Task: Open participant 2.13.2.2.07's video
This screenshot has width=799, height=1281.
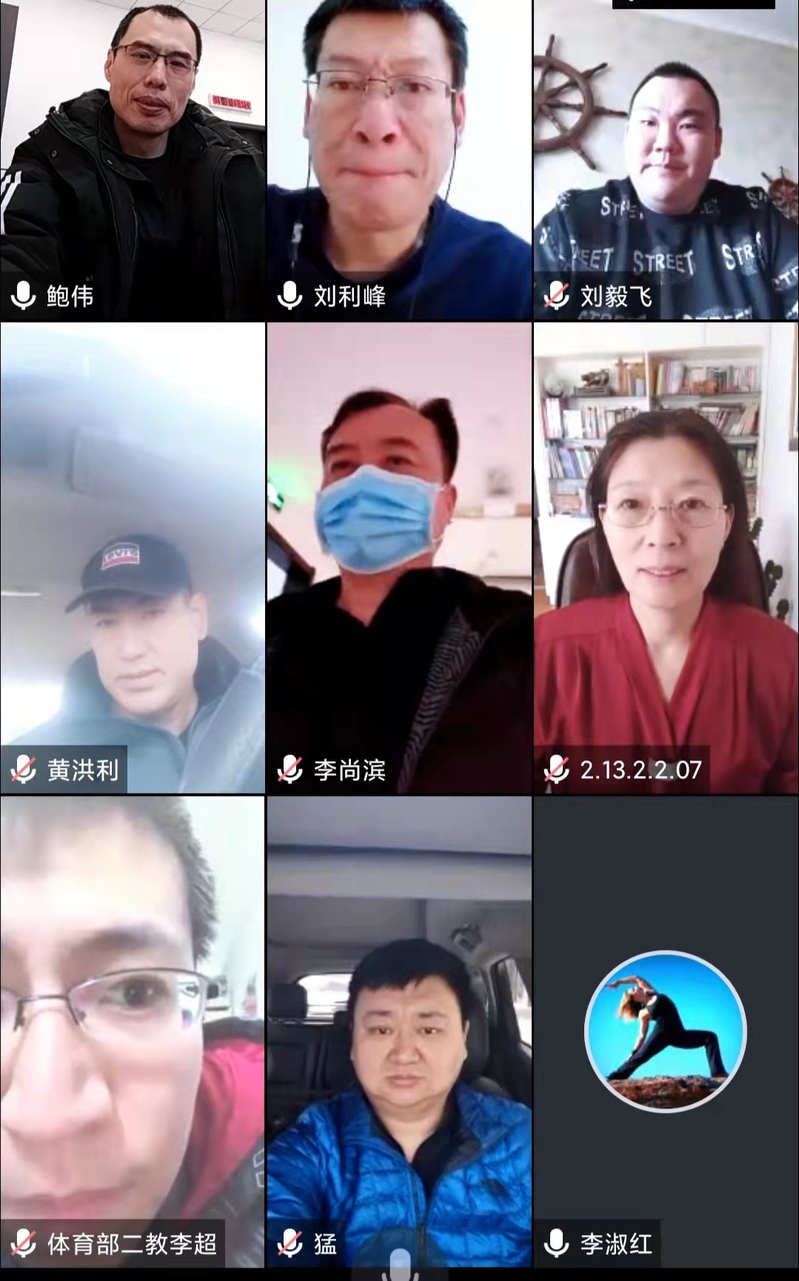Action: pyautogui.click(x=666, y=558)
